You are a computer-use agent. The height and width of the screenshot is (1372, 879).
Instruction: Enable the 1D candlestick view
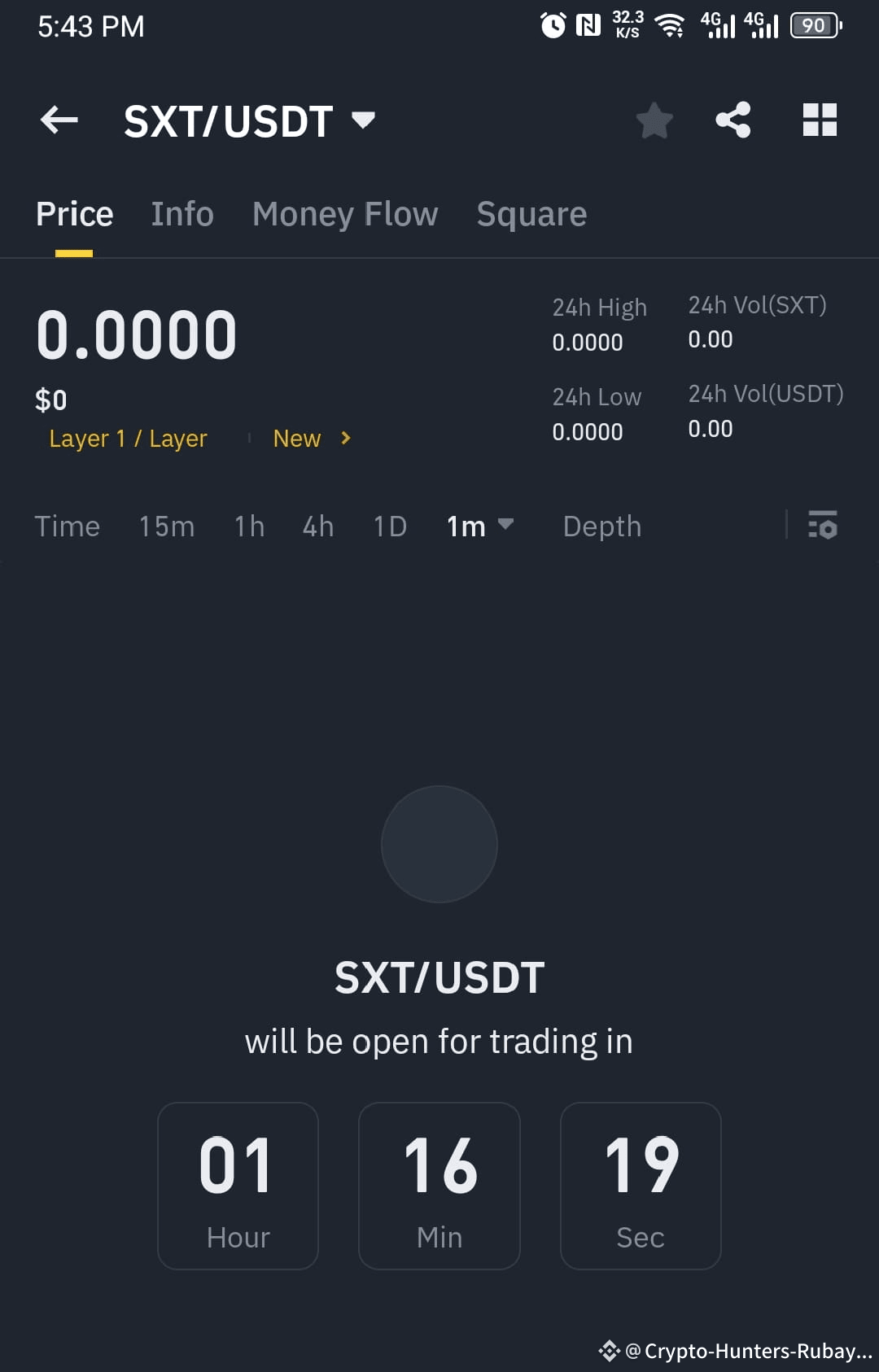[x=388, y=527]
